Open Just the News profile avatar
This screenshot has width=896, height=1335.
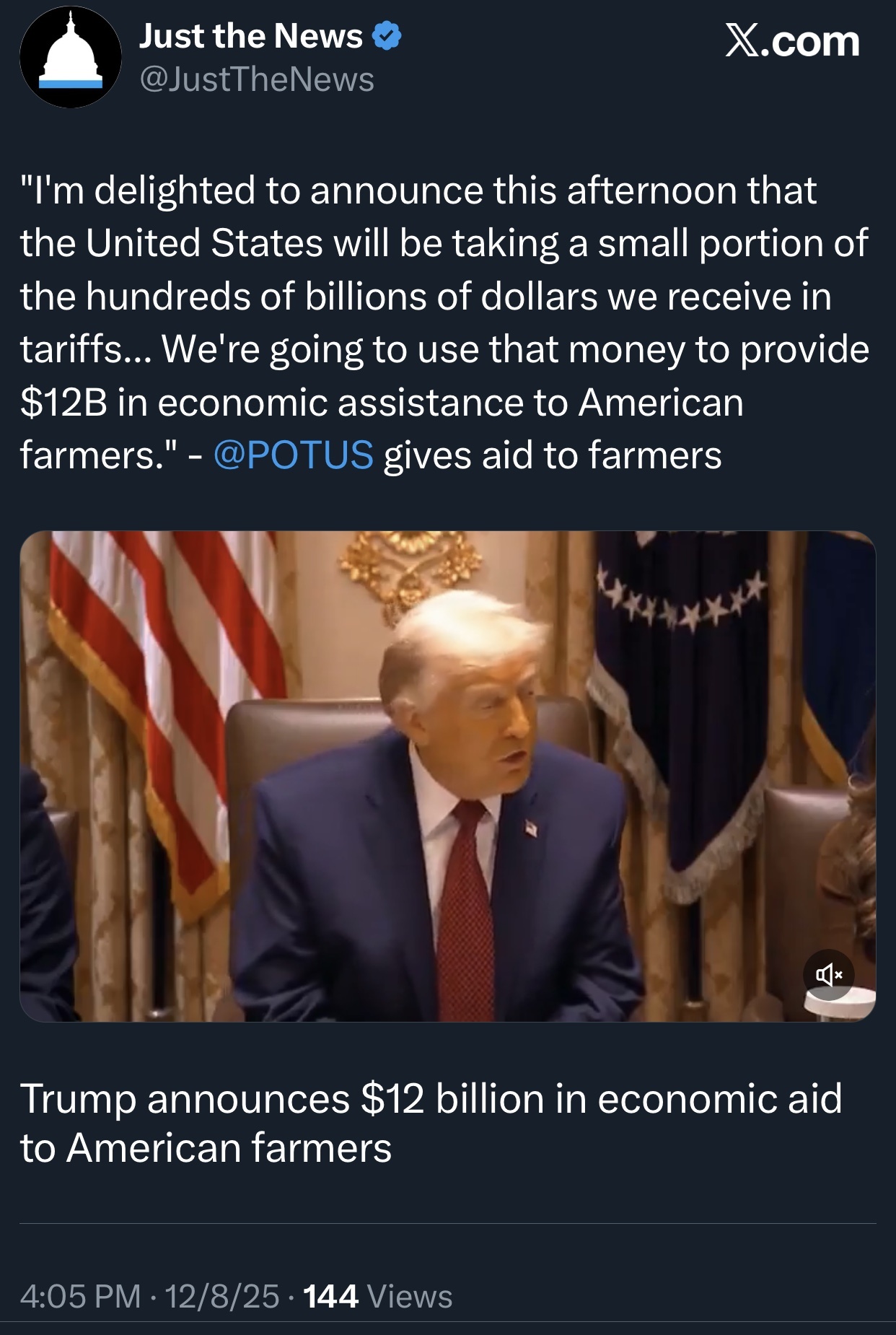70,57
